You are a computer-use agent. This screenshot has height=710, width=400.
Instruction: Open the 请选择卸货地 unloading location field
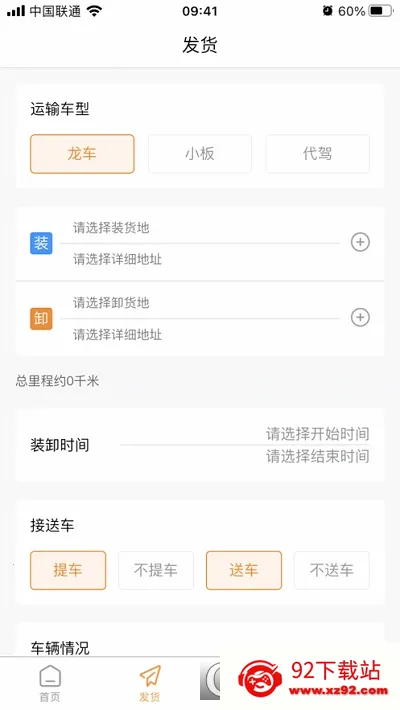[x=200, y=303]
